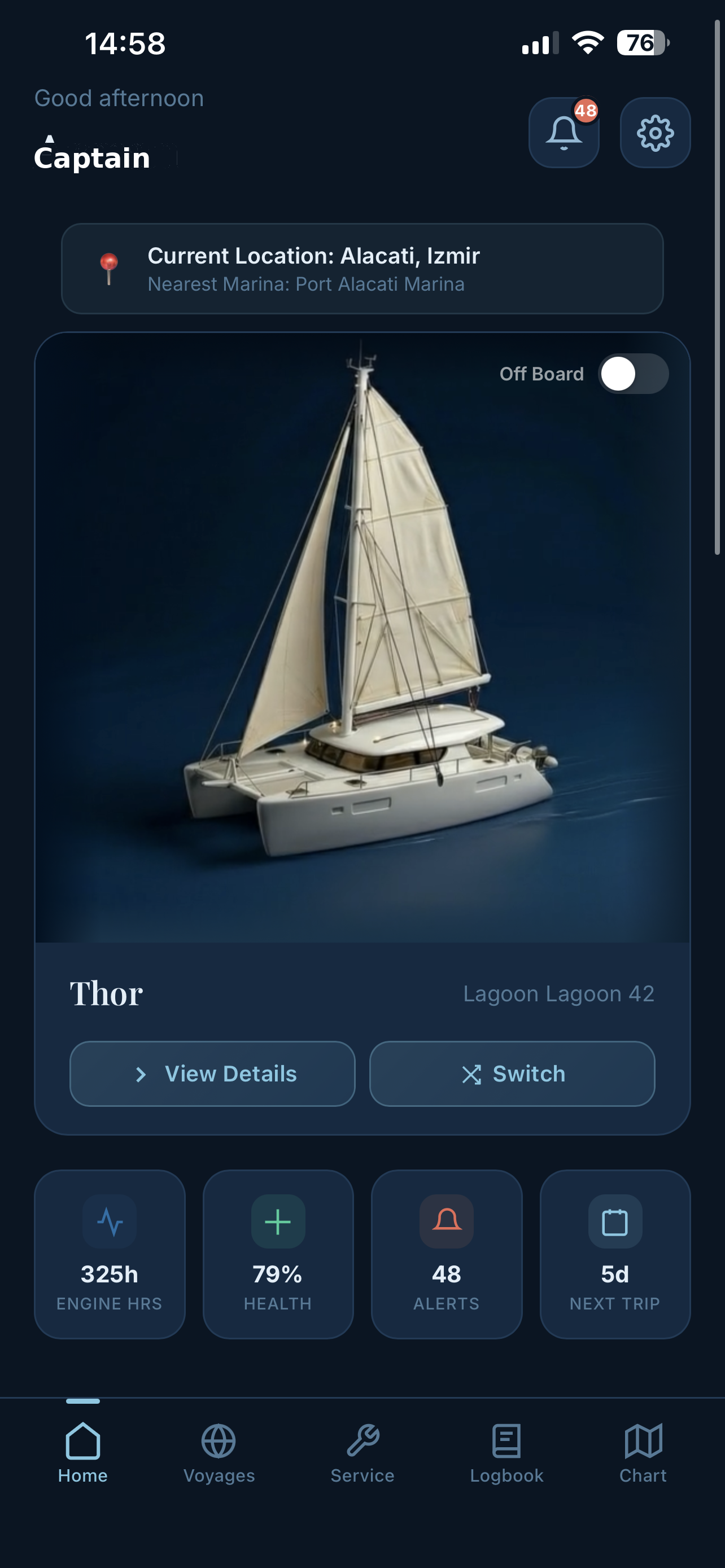Open the 48 ALERTS stat tile

[x=447, y=1254]
